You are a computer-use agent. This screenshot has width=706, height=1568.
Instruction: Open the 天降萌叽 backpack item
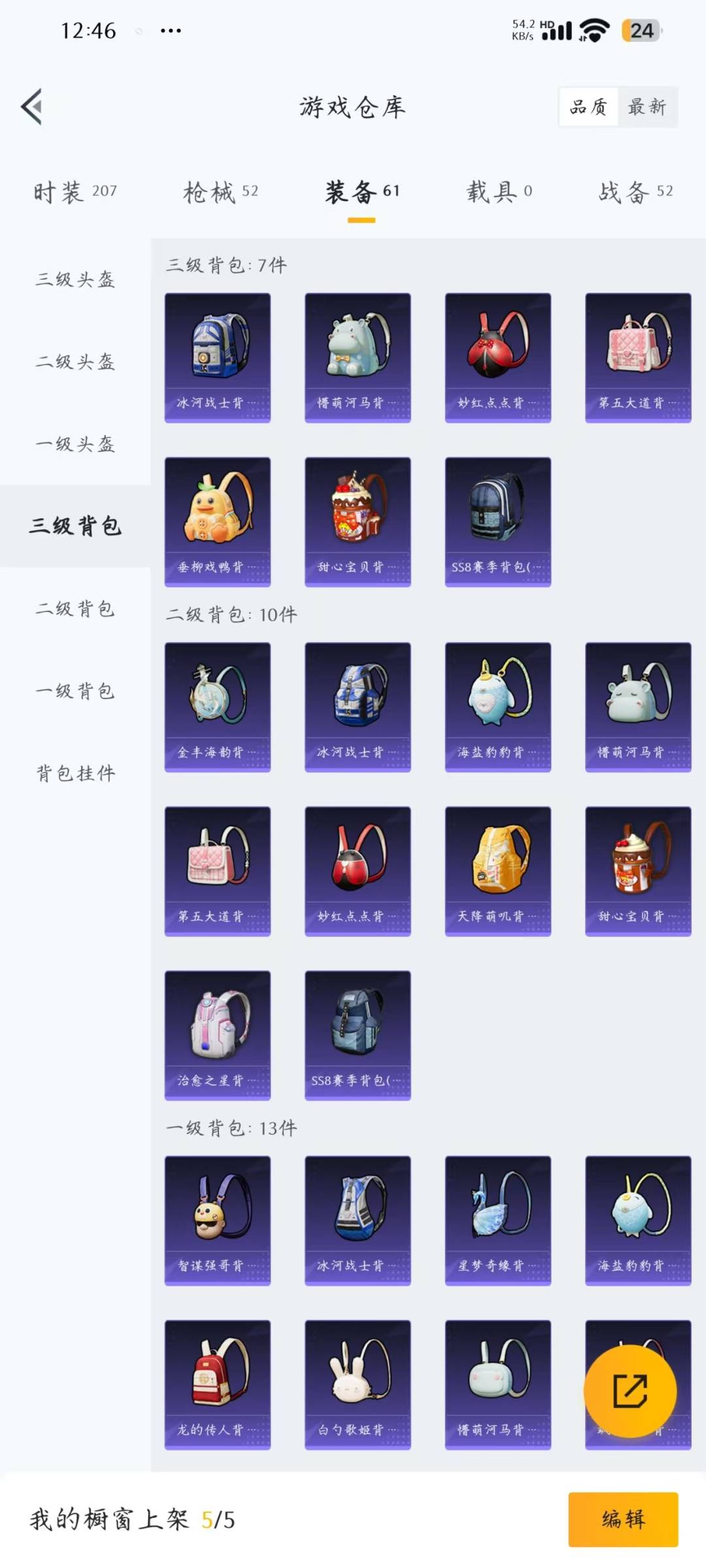[x=498, y=871]
